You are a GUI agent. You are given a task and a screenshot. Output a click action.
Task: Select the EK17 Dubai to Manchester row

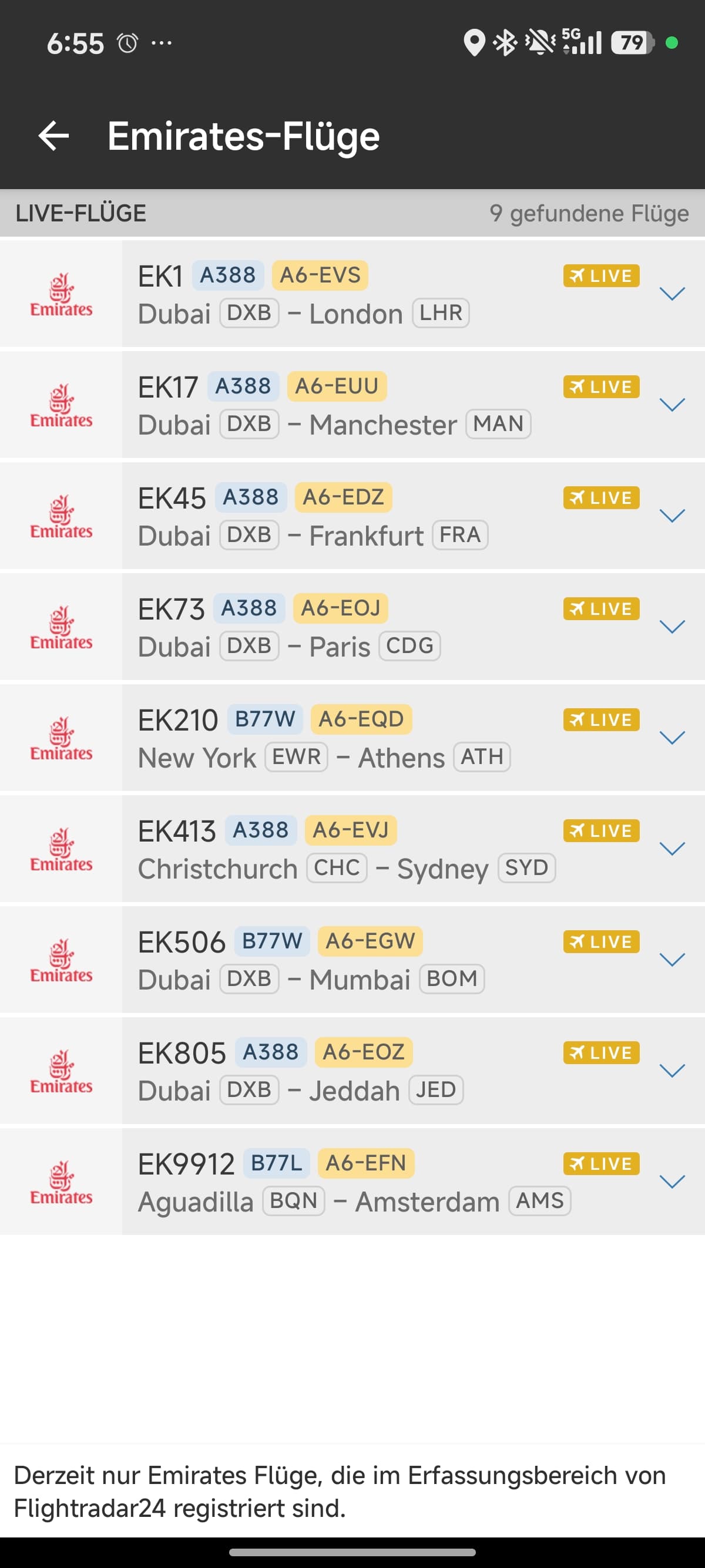pos(341,405)
